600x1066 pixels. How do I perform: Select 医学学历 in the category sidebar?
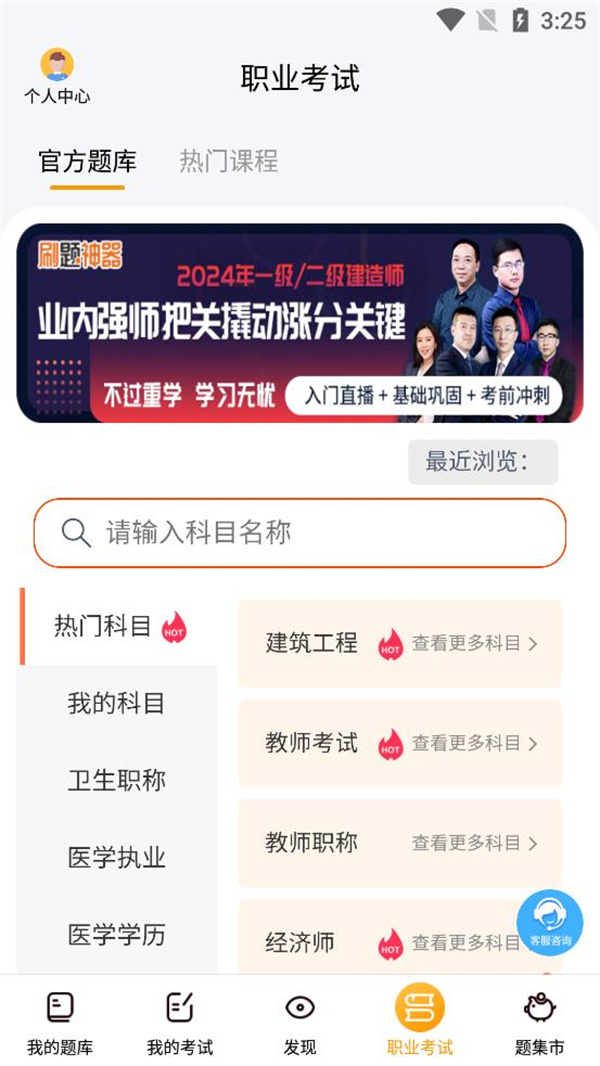(116, 934)
